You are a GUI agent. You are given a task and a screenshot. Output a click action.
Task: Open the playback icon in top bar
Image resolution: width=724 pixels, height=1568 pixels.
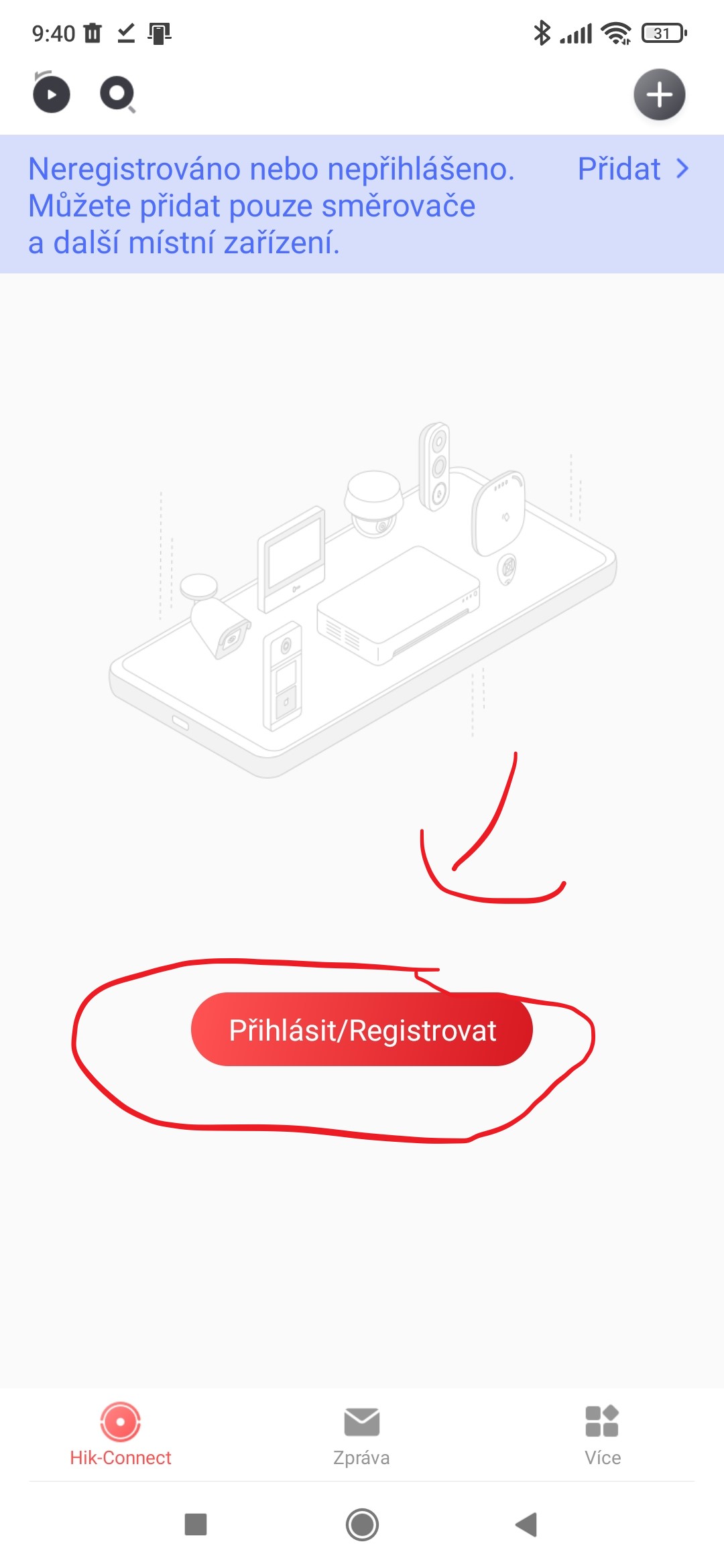[x=52, y=94]
